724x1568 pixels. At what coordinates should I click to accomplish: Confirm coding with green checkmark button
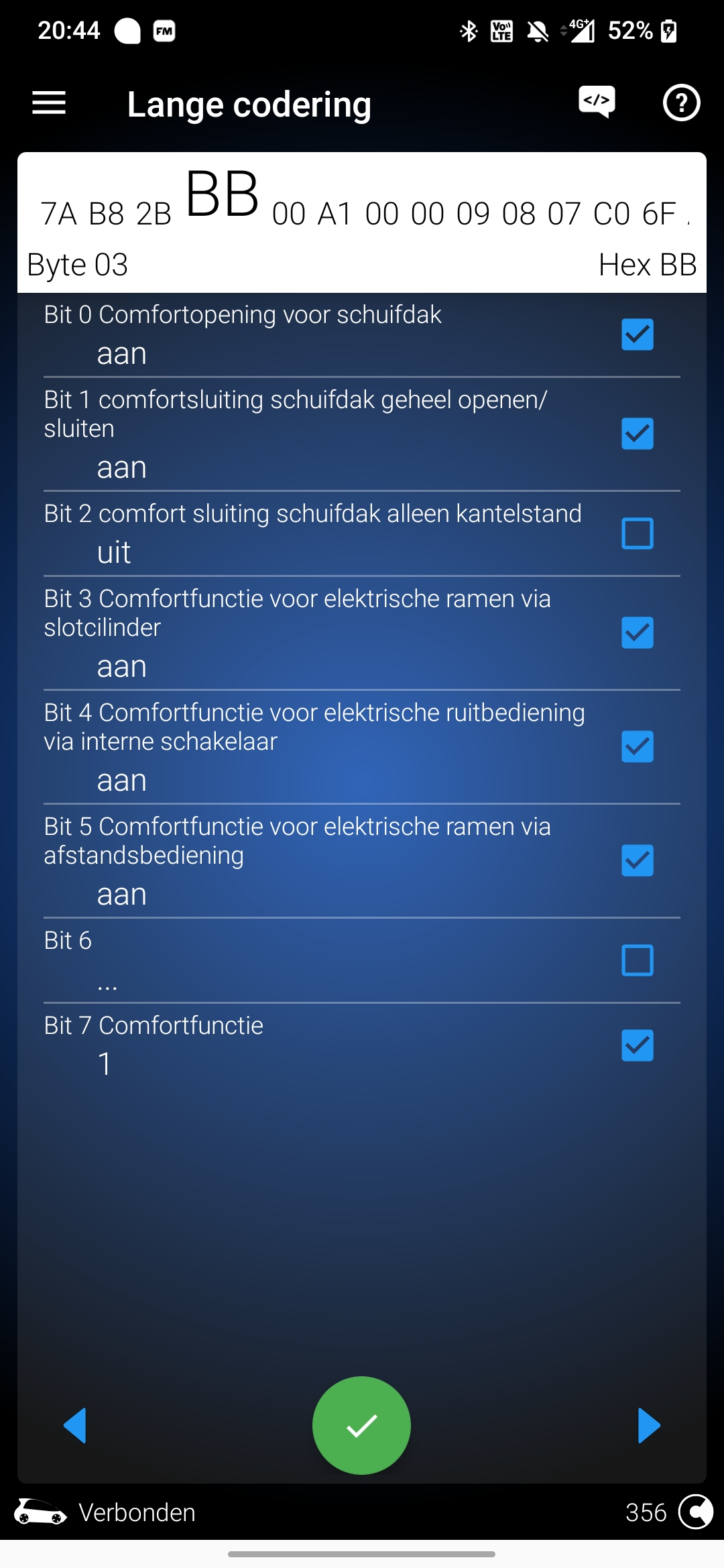[x=361, y=1425]
